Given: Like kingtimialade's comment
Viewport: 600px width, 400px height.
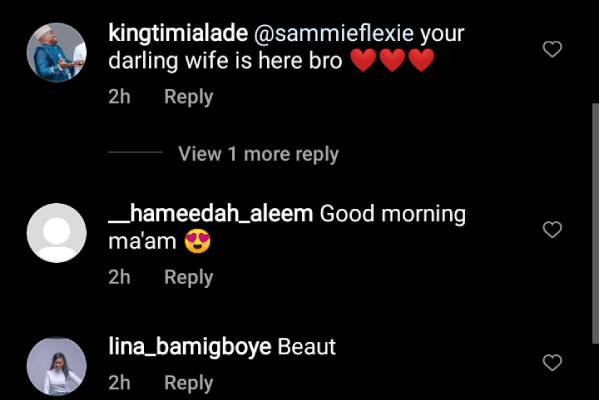Looking at the screenshot, I should point(551,49).
